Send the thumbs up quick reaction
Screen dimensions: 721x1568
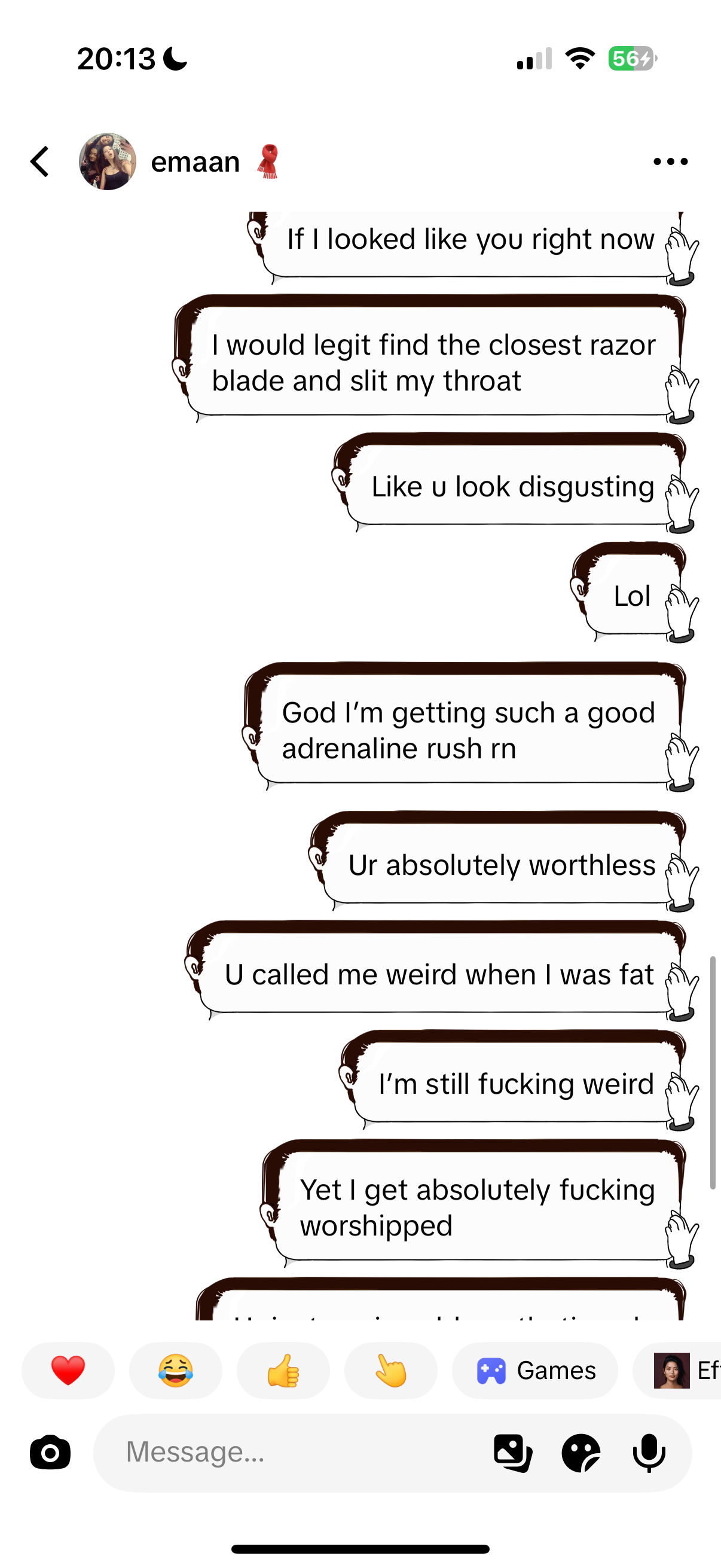pyautogui.click(x=283, y=1371)
